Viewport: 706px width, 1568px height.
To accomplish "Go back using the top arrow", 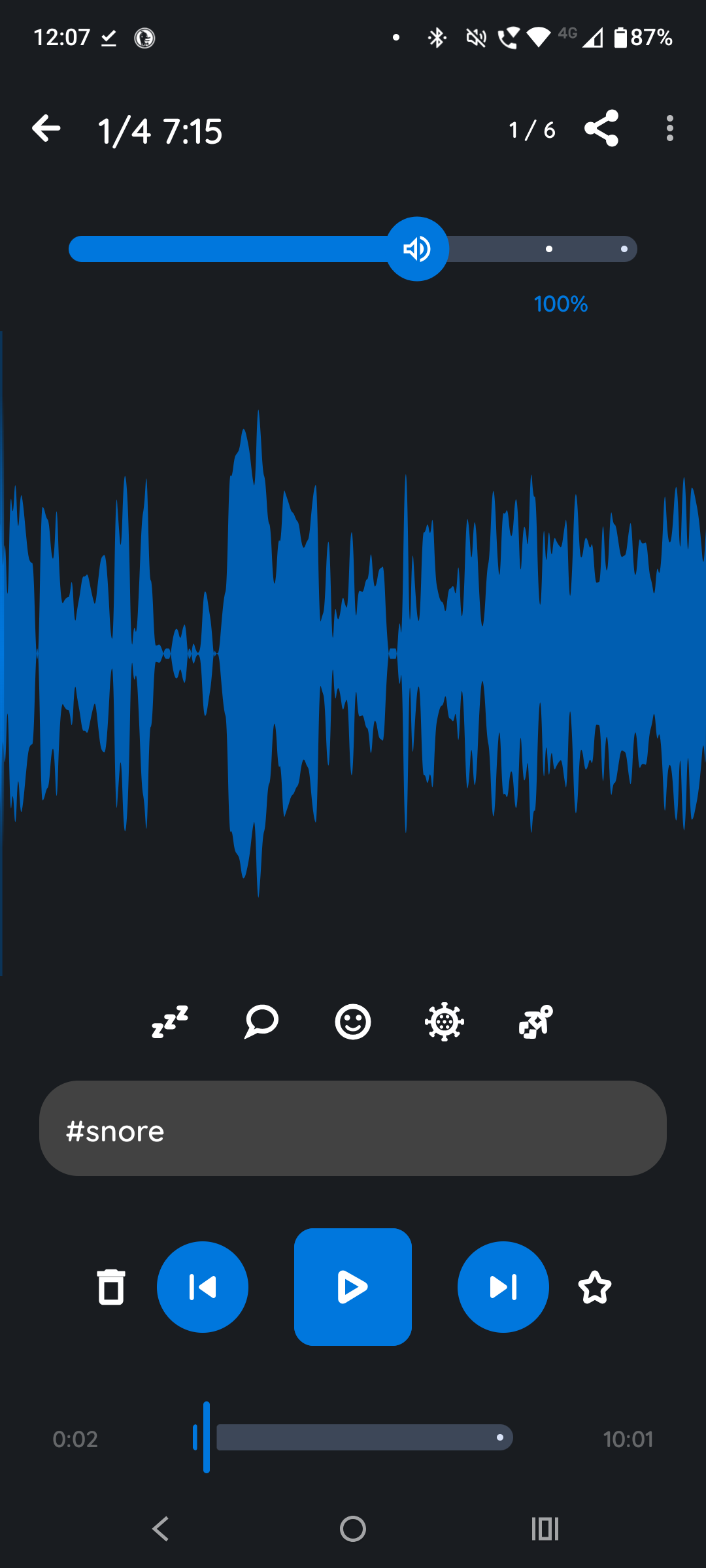I will (x=46, y=129).
